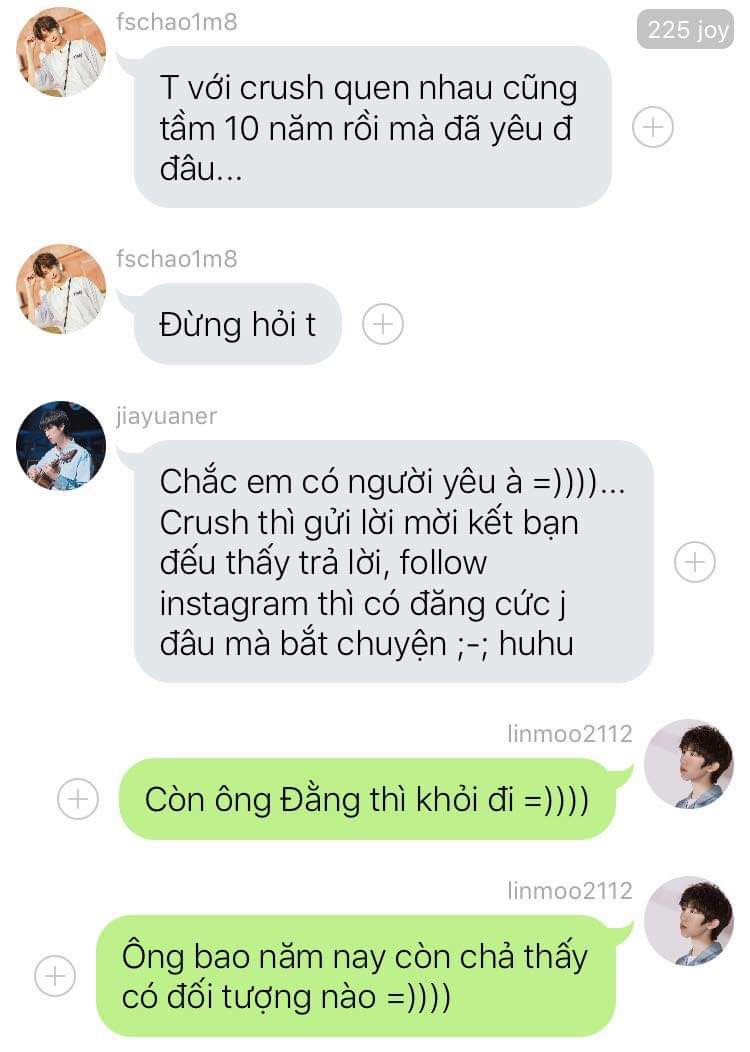Tap plus icon beside 'Chắc em có người yêu' message
750x1052 pixels.
695,562
